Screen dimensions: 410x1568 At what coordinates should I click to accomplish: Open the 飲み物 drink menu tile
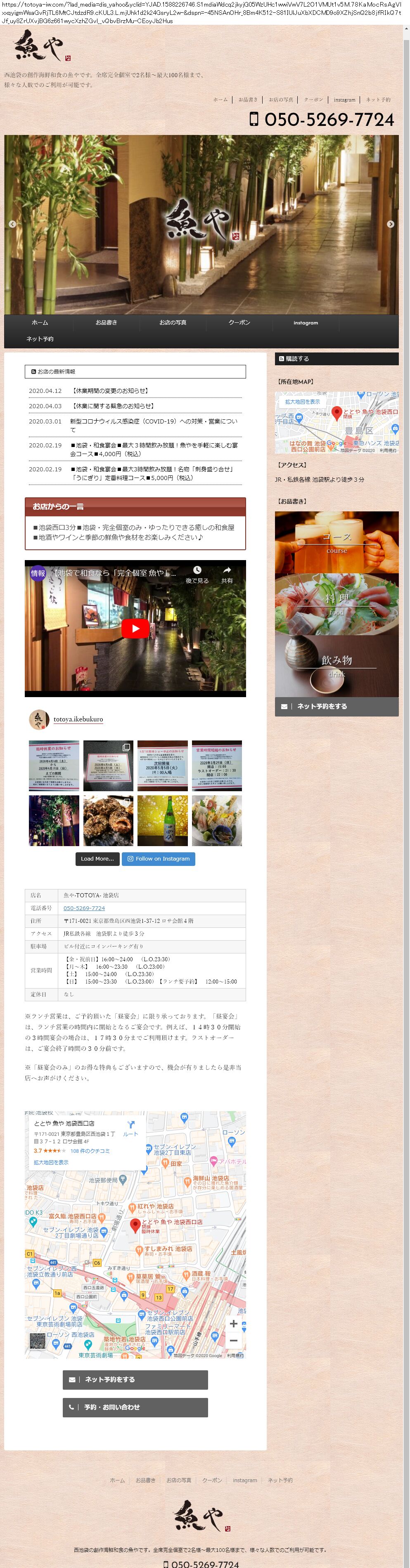[x=336, y=665]
